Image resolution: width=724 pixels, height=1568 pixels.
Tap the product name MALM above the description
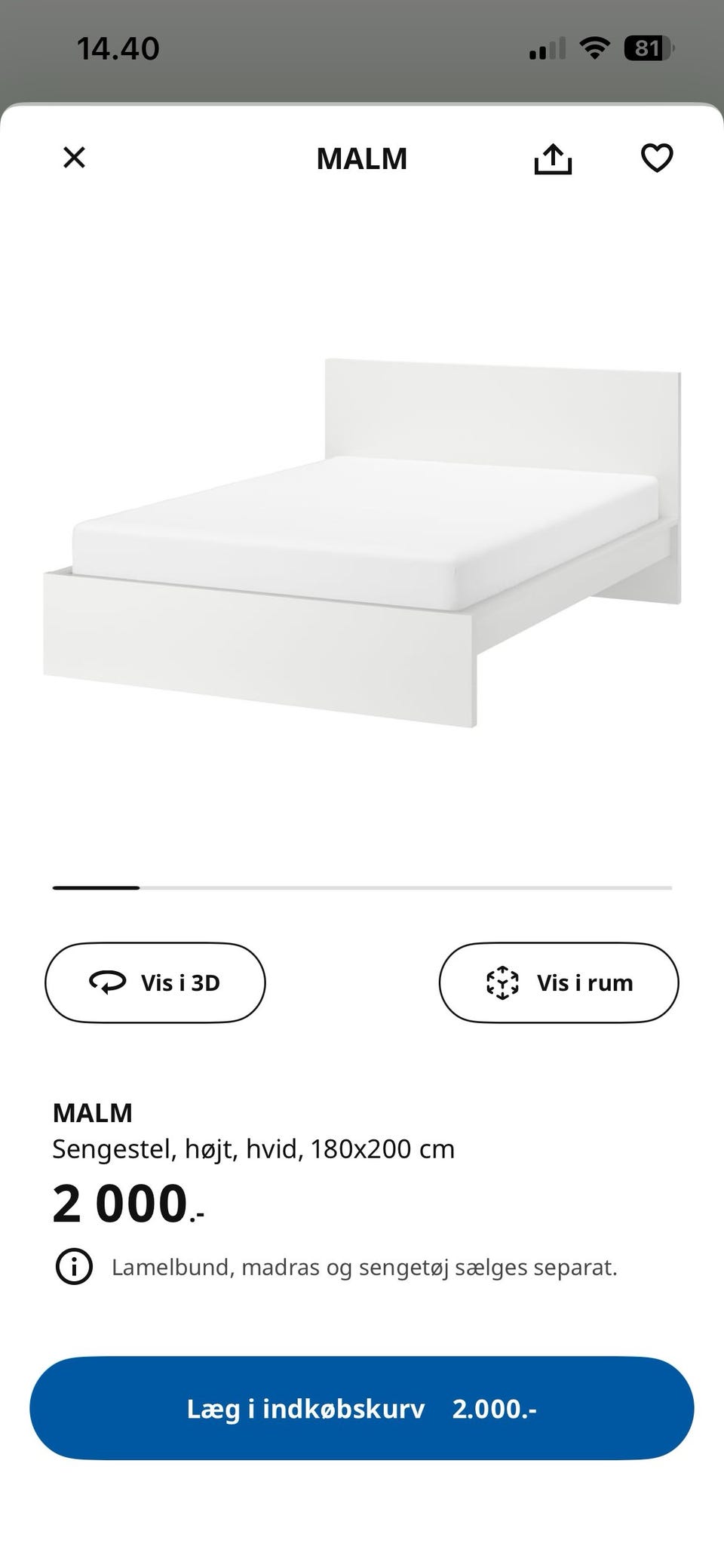[x=93, y=1111]
